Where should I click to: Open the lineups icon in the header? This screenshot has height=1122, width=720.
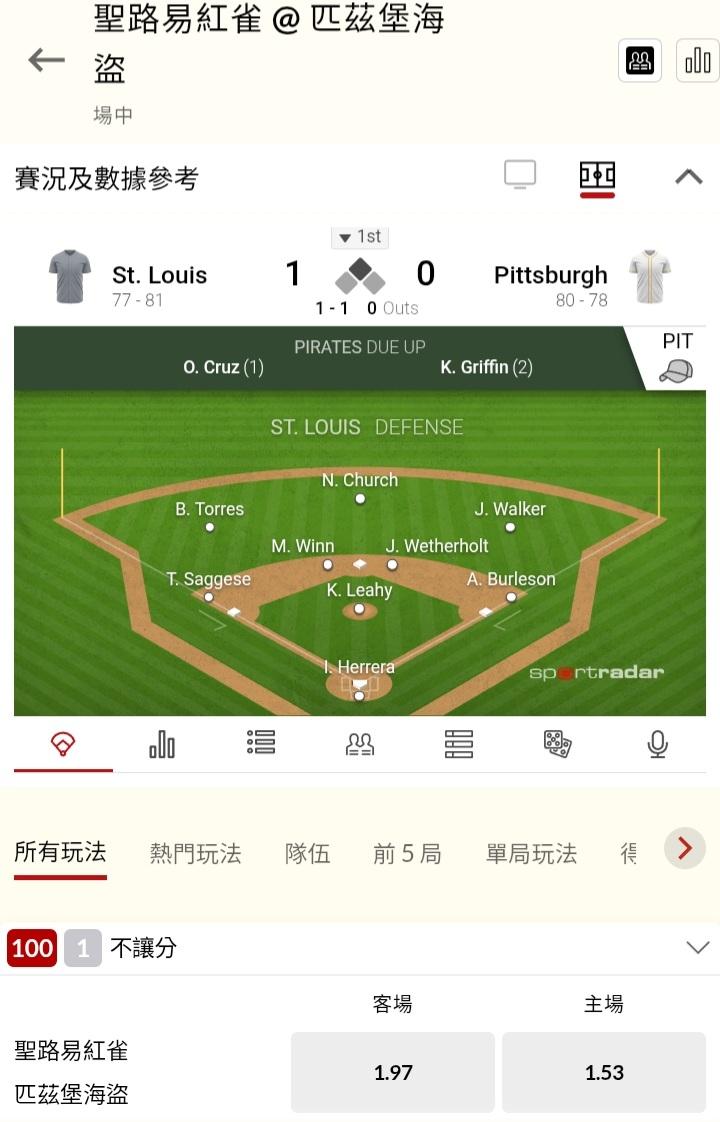[x=639, y=61]
